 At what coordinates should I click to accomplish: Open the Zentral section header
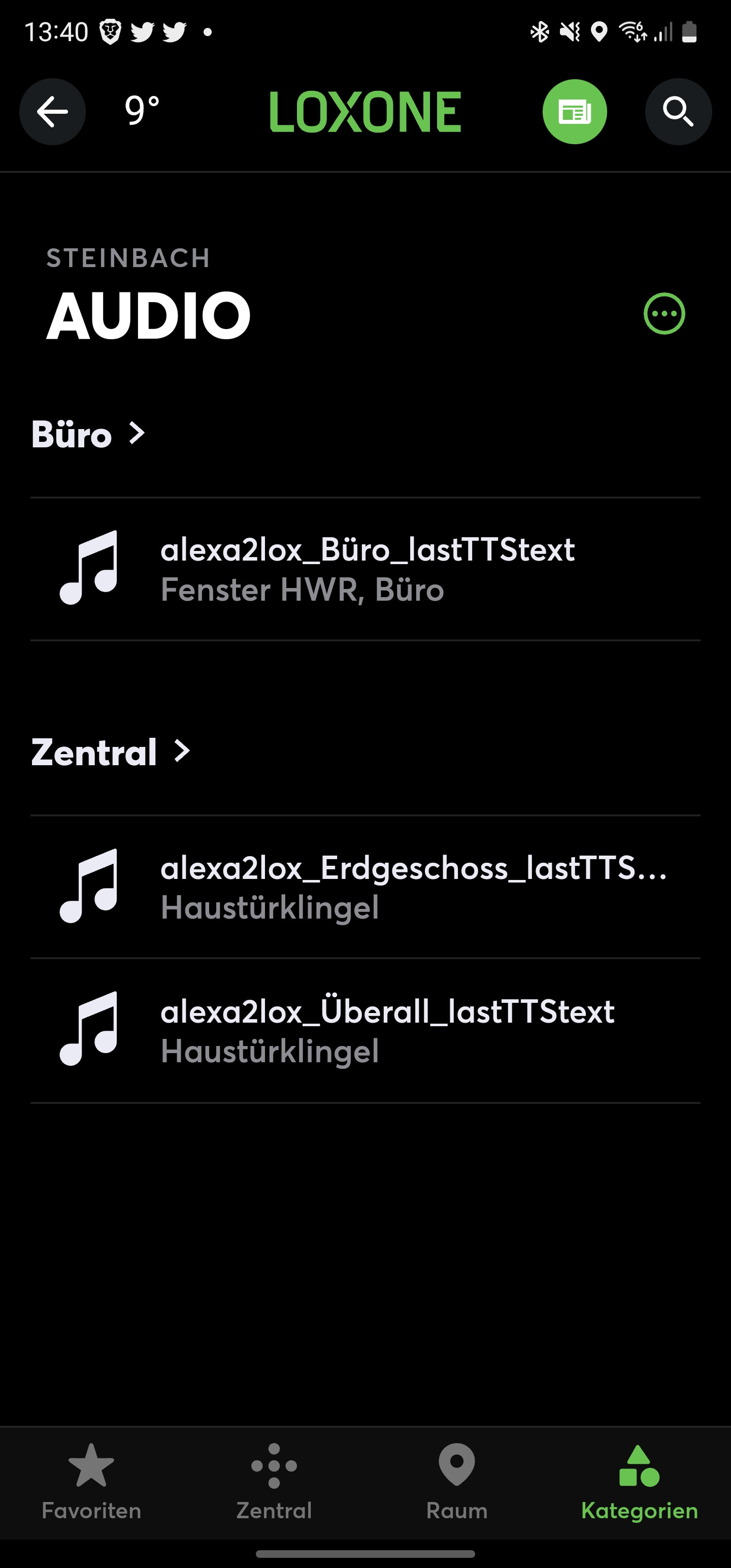coord(110,753)
